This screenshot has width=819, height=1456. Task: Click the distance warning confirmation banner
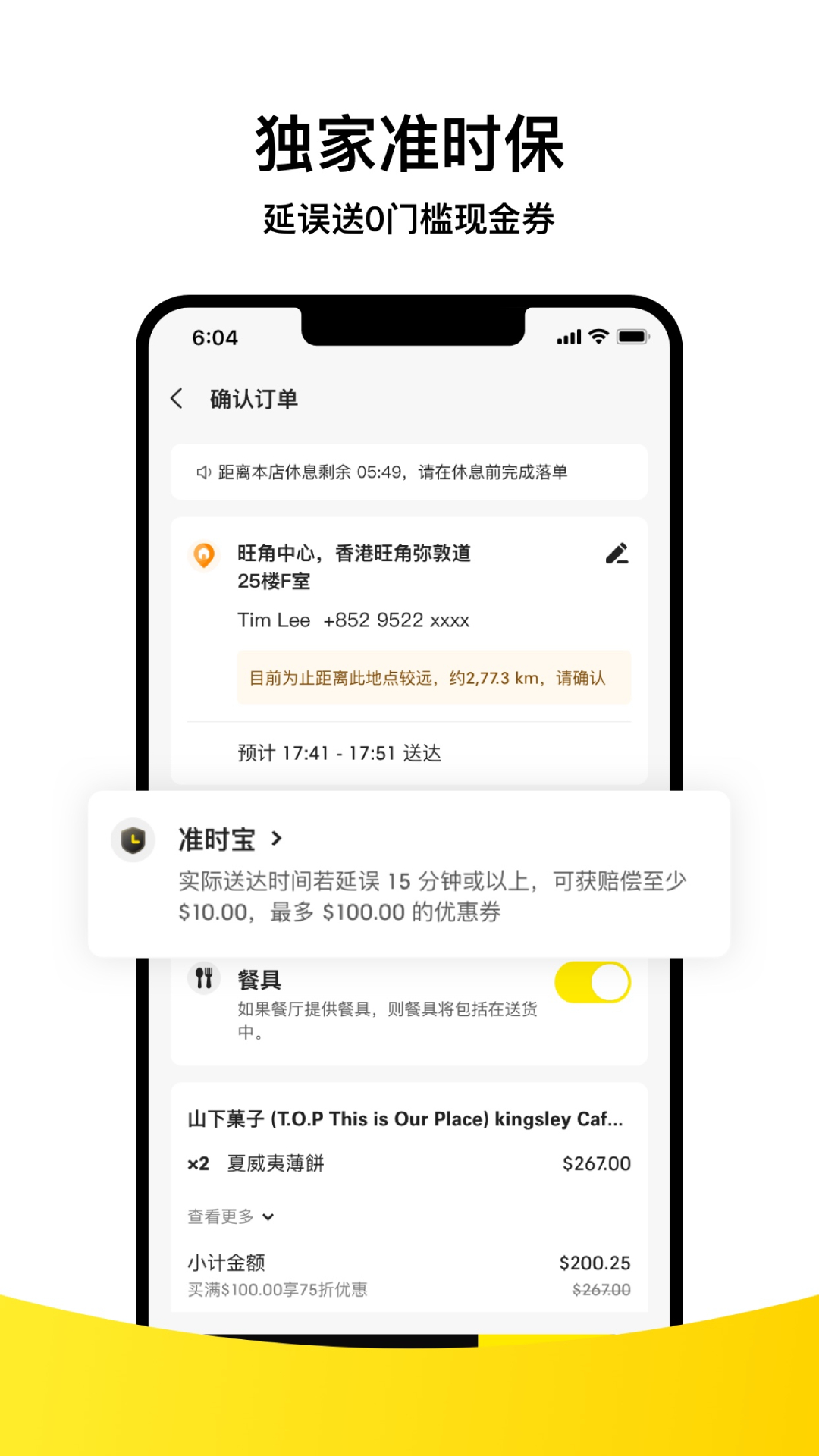[432, 678]
